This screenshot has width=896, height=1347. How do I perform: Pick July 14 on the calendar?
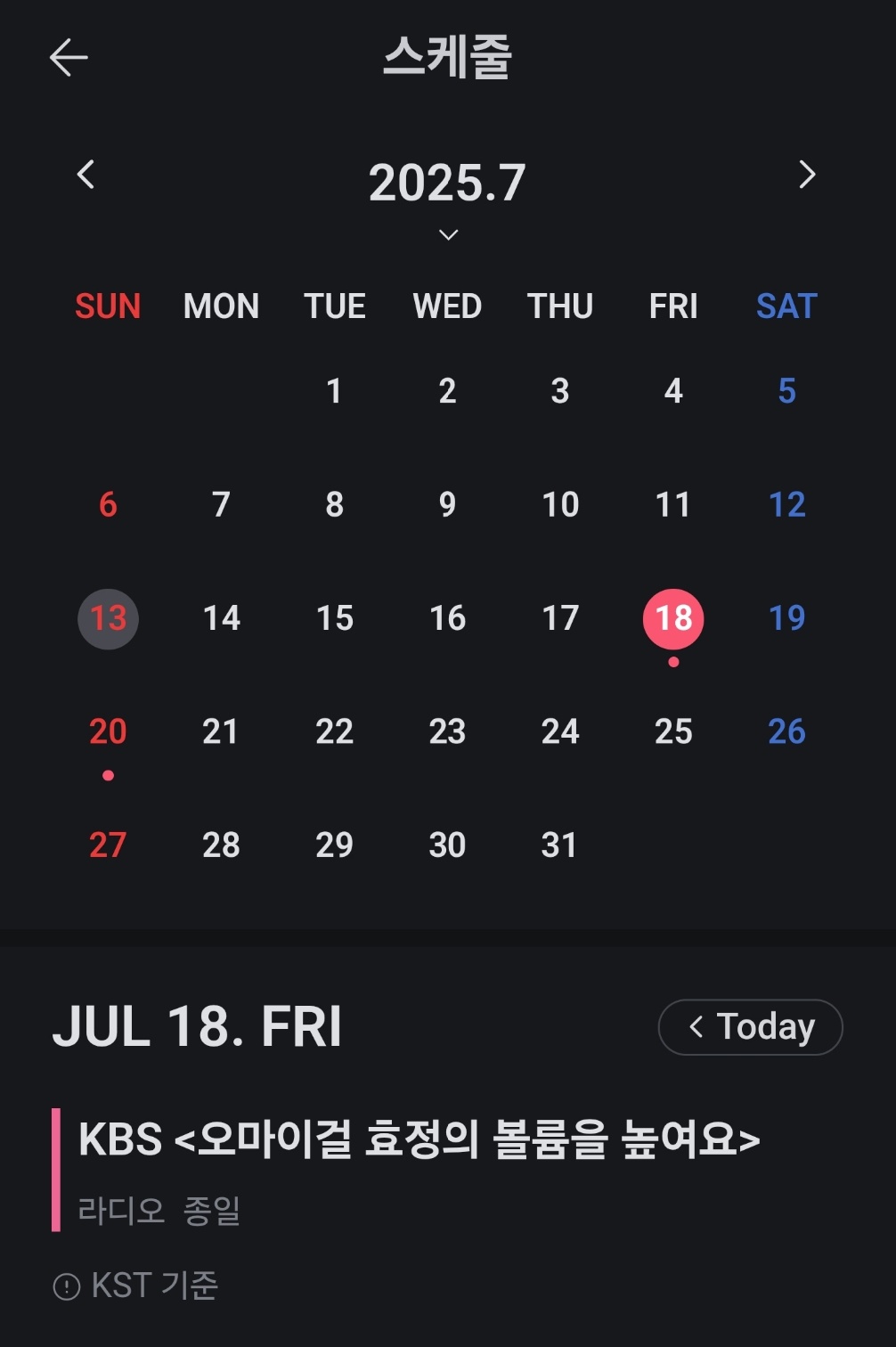221,618
